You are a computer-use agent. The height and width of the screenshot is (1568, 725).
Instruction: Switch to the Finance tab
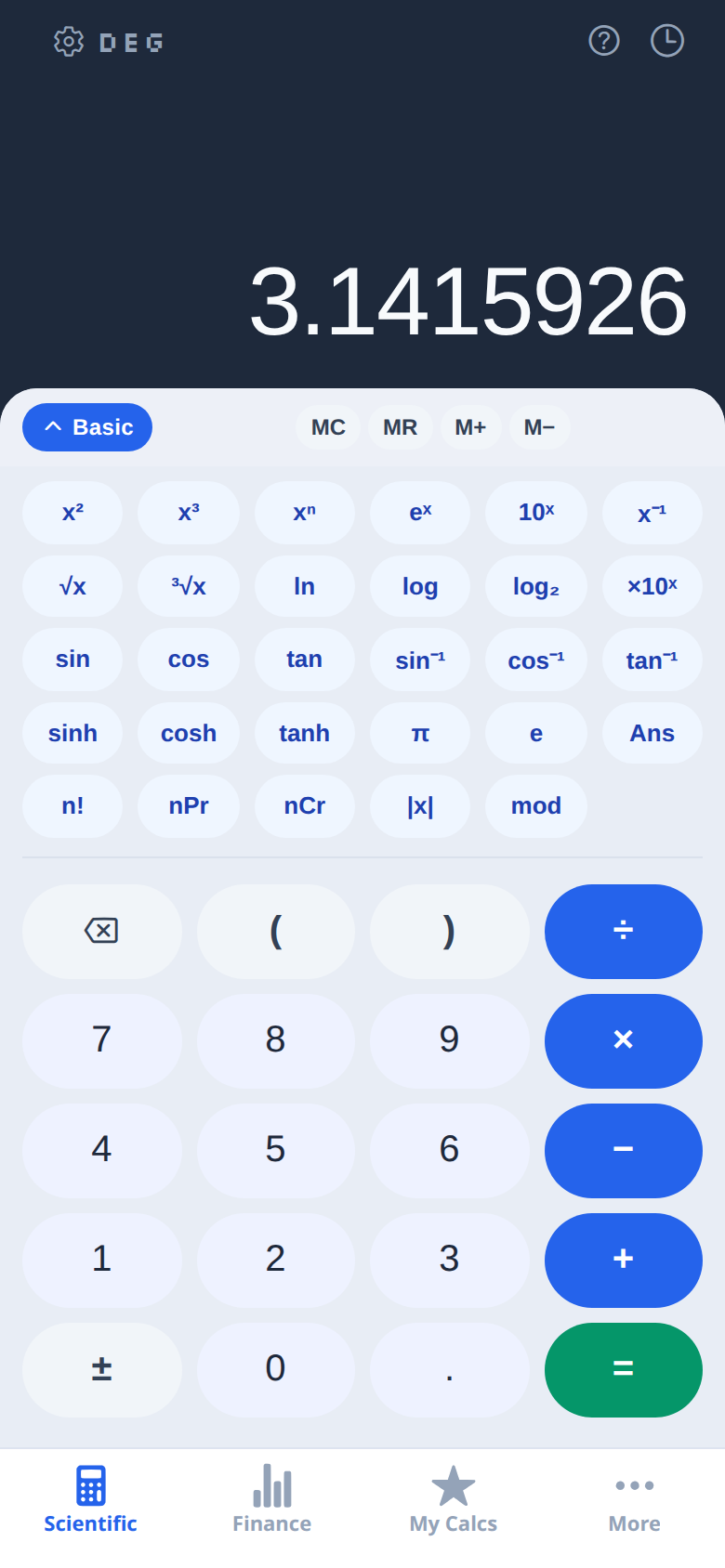tap(271, 1499)
